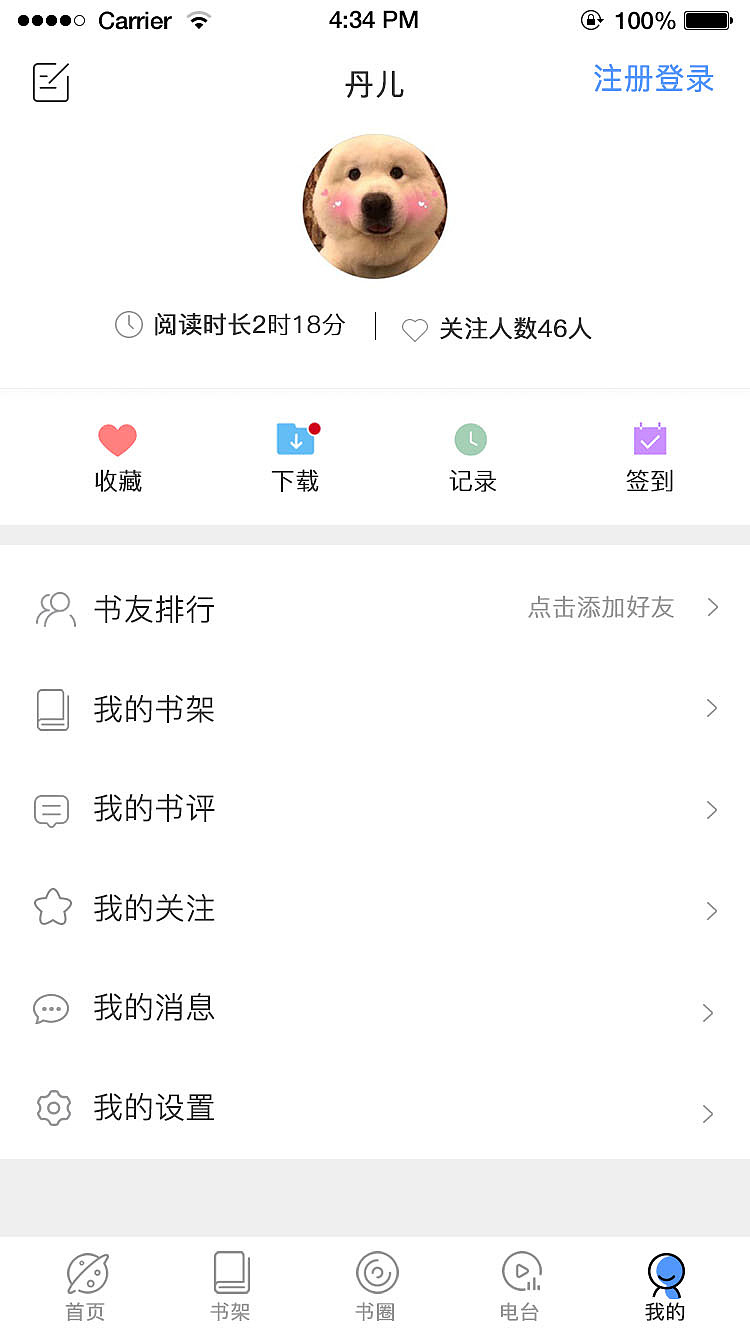
Task: Tap the compose/edit icon at top left
Action: pos(50,82)
